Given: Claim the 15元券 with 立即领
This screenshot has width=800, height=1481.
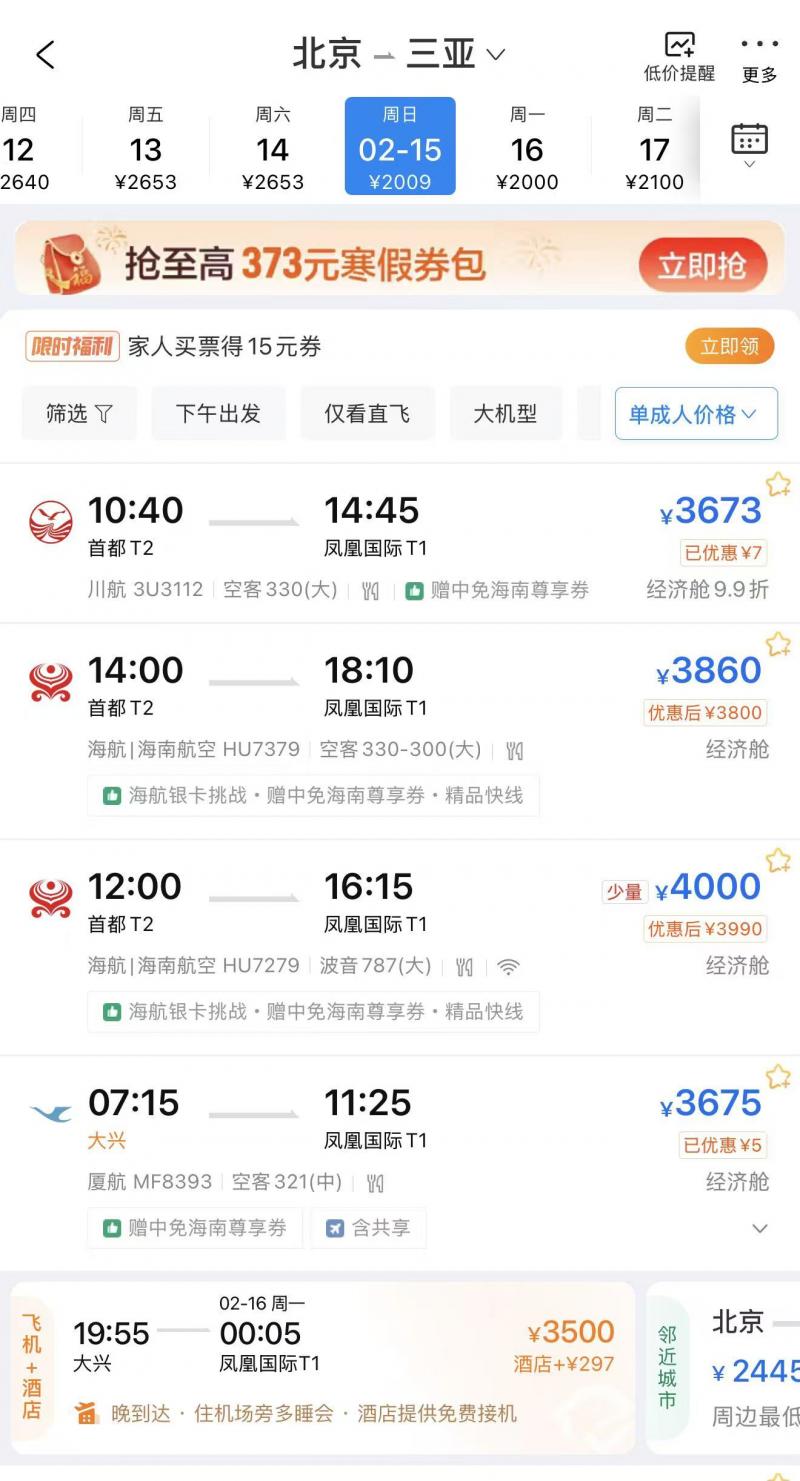Looking at the screenshot, I should [x=729, y=346].
